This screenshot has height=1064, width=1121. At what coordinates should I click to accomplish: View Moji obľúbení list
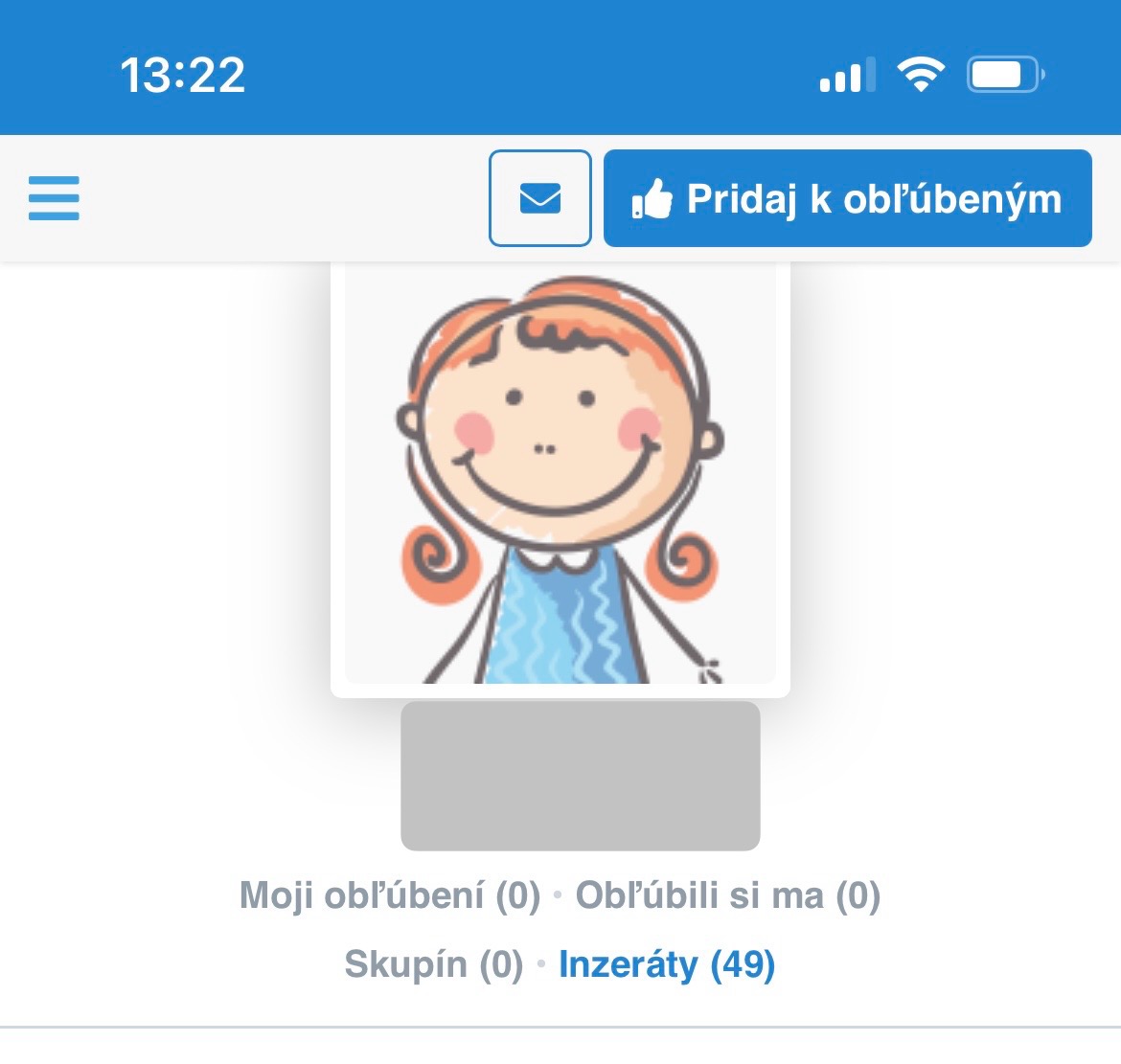pyautogui.click(x=390, y=895)
